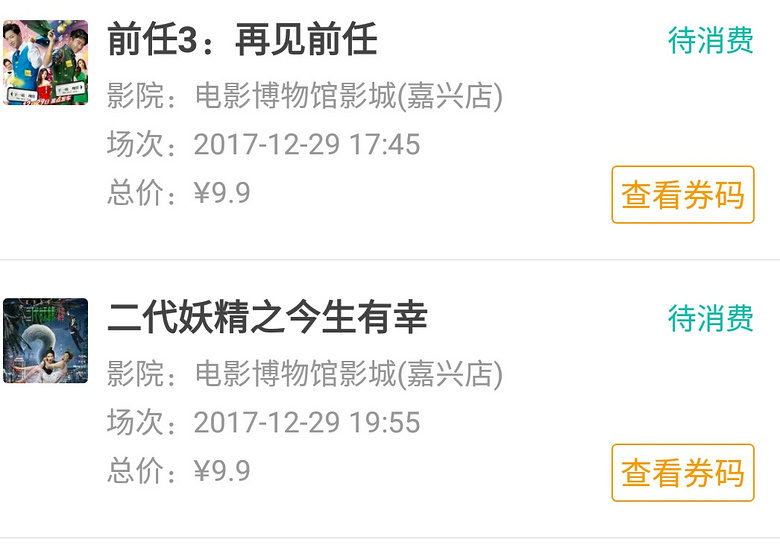
Task: View ticket code for 前任3：再见前任
Action: coord(682,195)
